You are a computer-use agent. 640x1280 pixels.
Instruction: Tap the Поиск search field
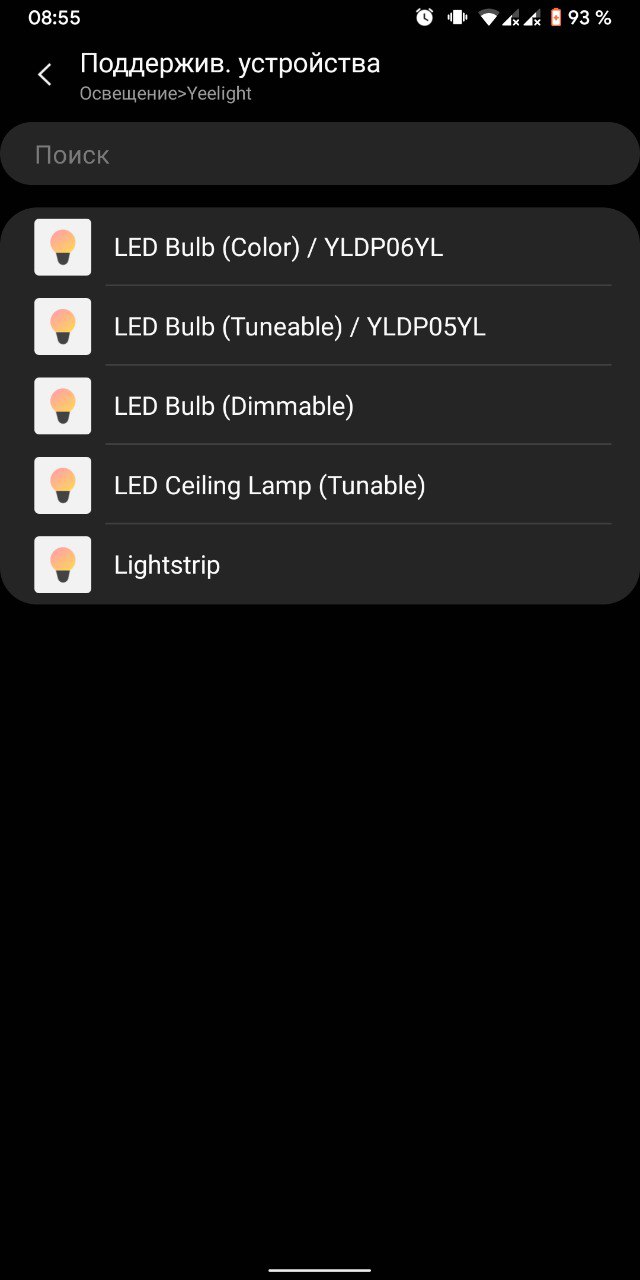(x=320, y=154)
